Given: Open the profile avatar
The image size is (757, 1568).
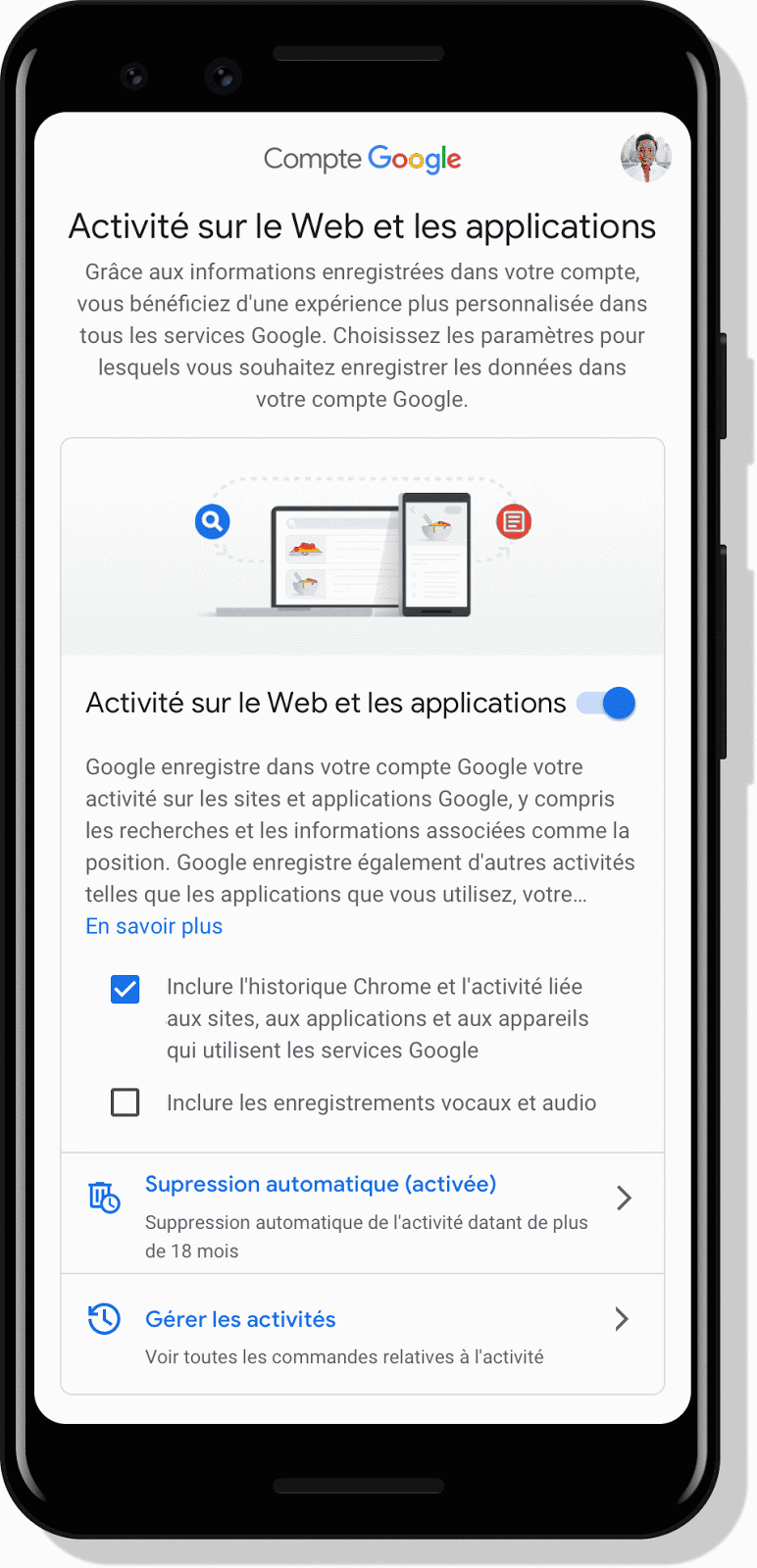Looking at the screenshot, I should click(645, 157).
